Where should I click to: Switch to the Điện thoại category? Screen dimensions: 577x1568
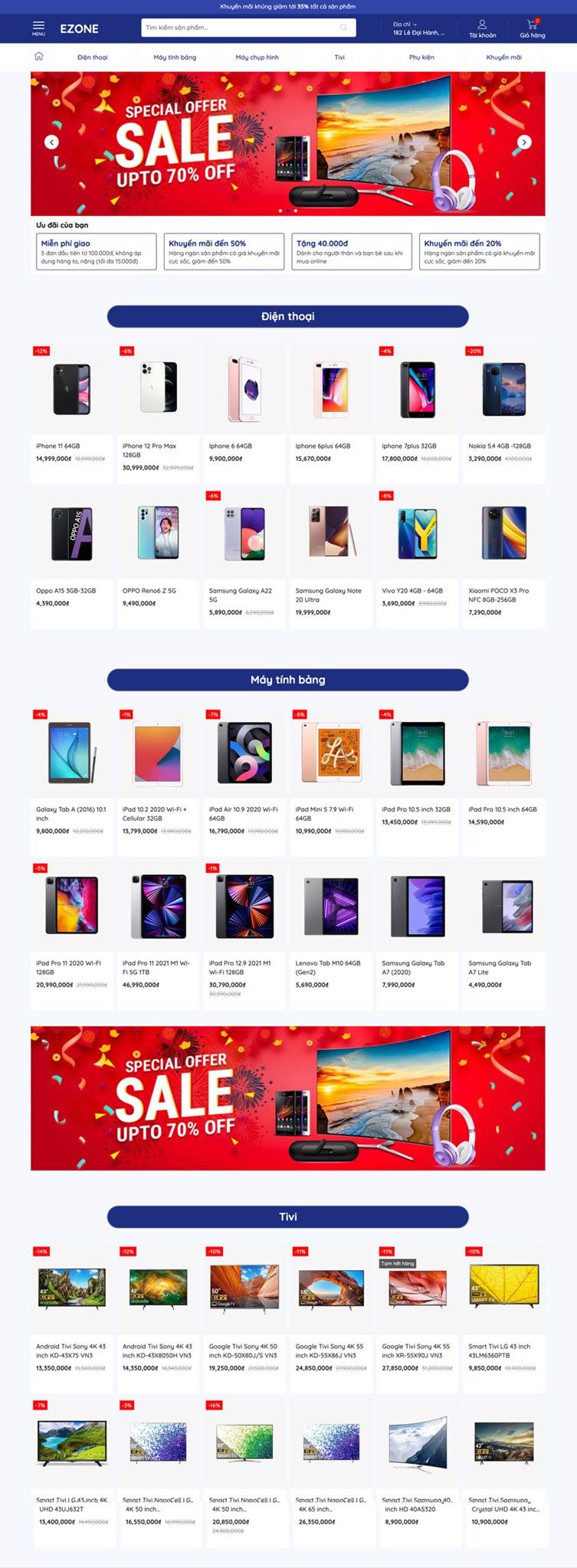coord(93,57)
